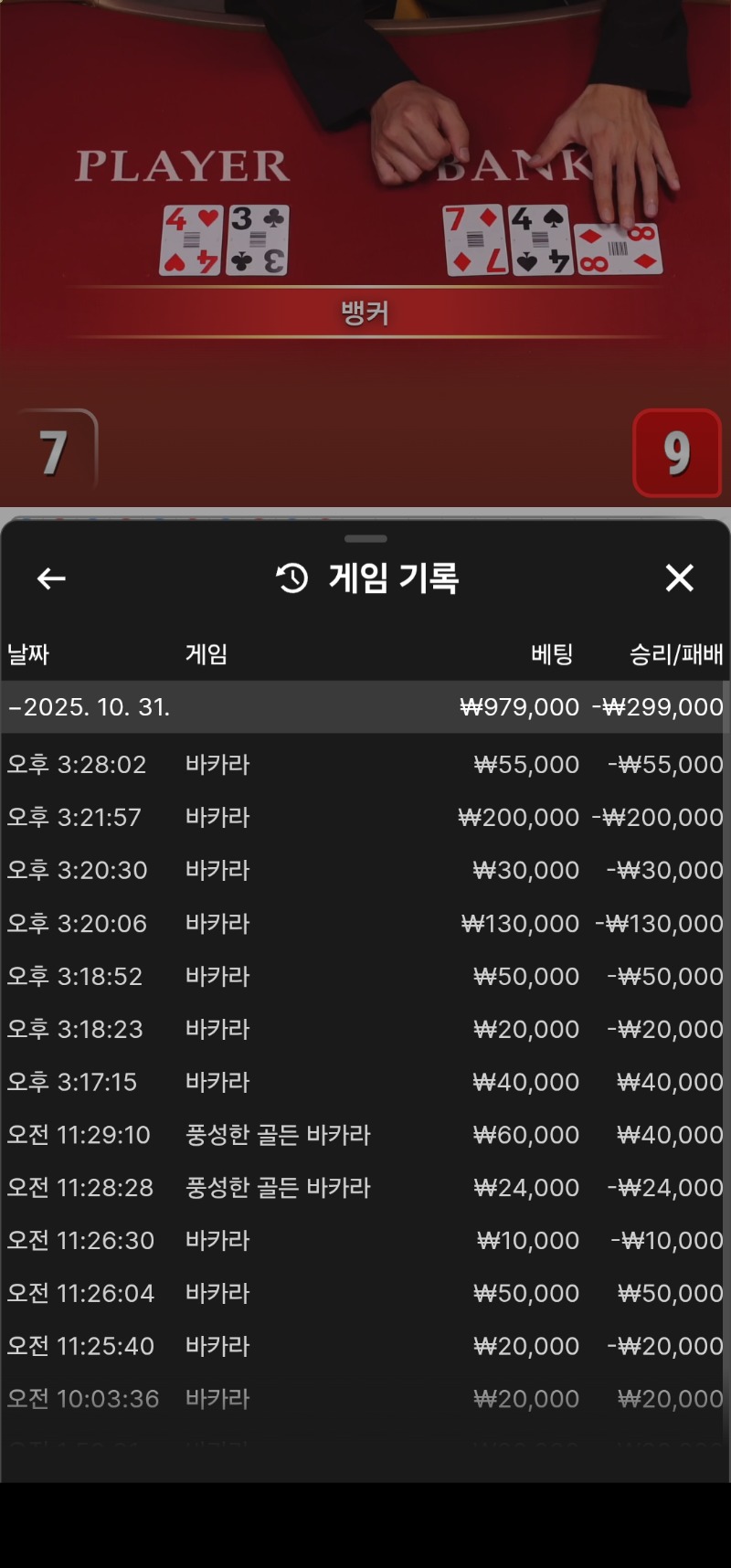
Task: Open the 오전 11:26:04 바카라 record
Action: [x=364, y=1293]
